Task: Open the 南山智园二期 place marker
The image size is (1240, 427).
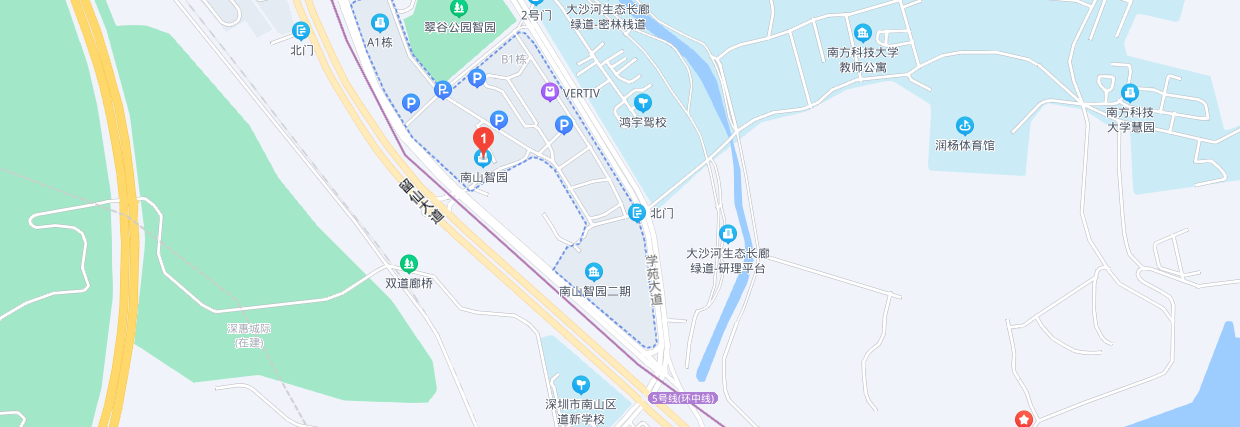Action: pyautogui.click(x=594, y=272)
